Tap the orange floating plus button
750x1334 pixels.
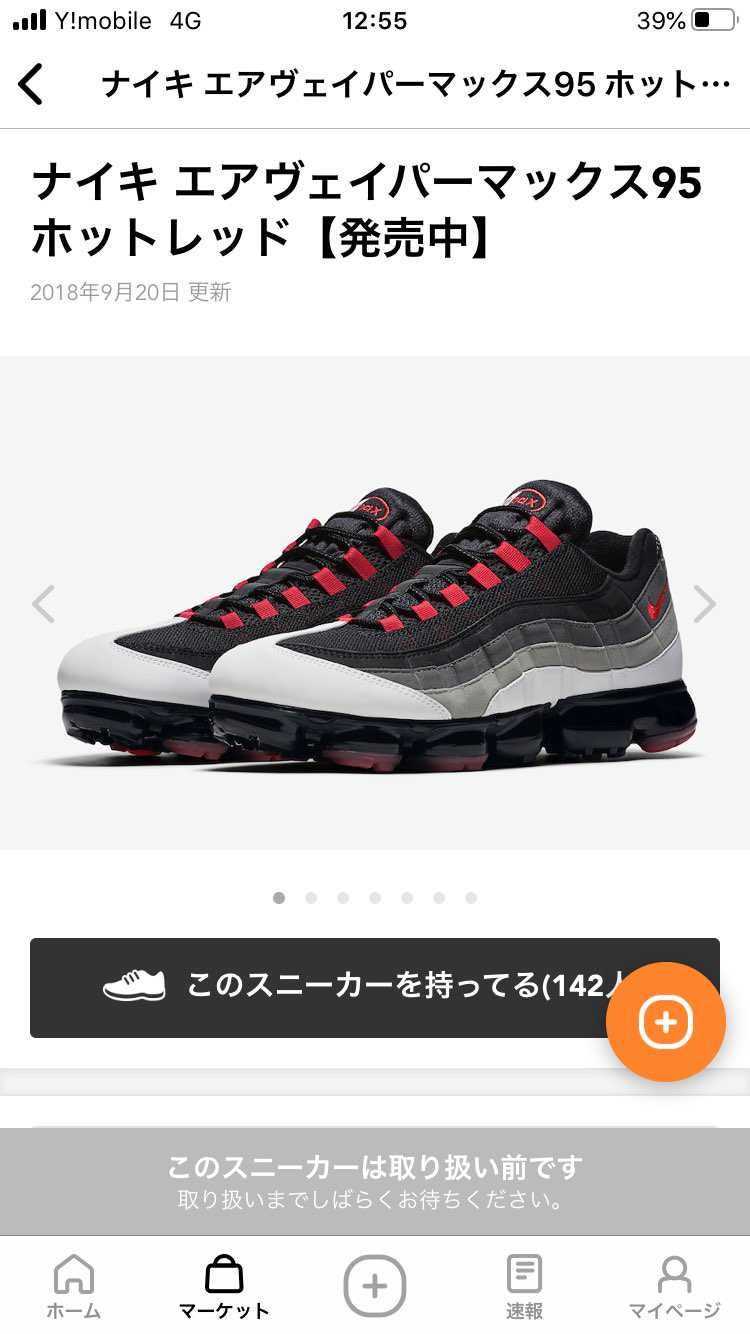coord(668,1023)
